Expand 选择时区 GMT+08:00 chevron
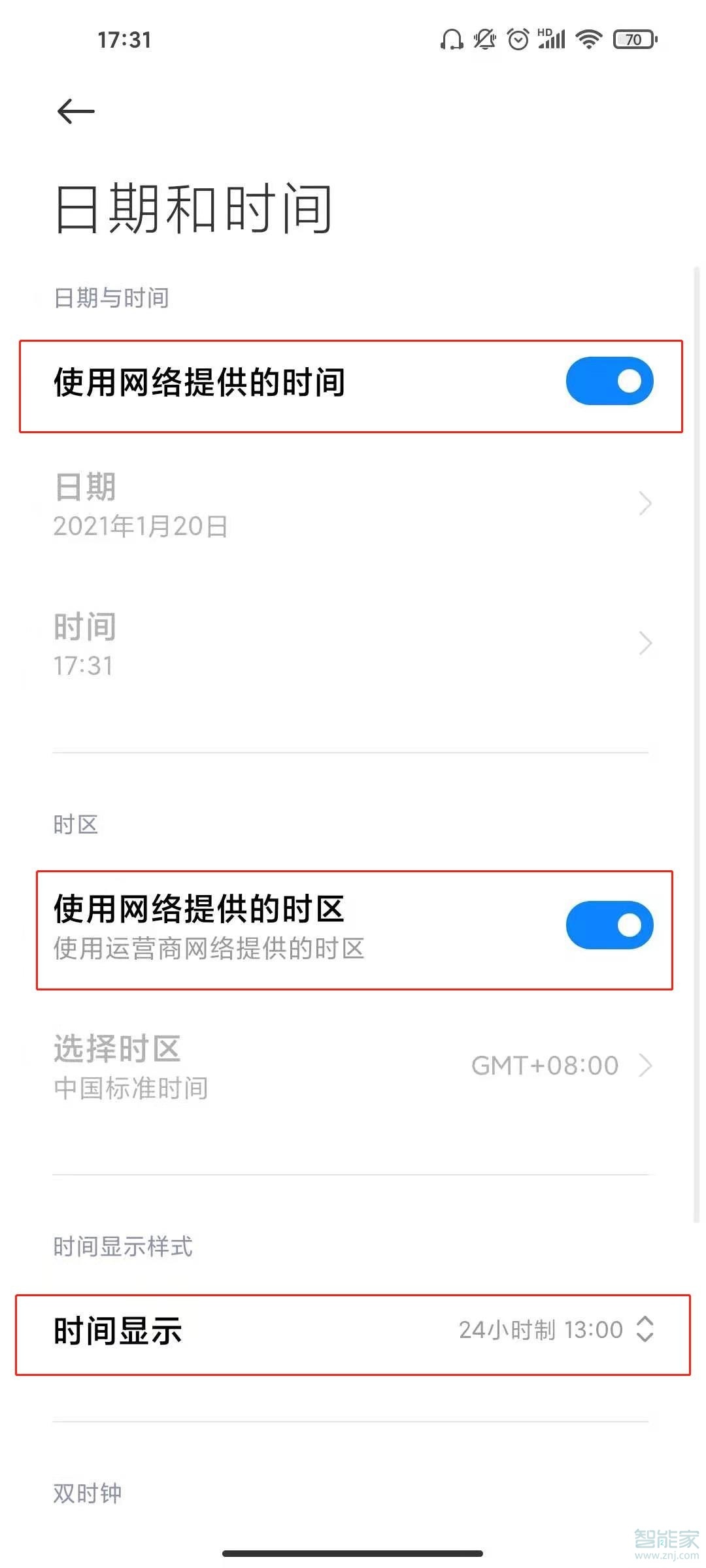 coord(644,1065)
